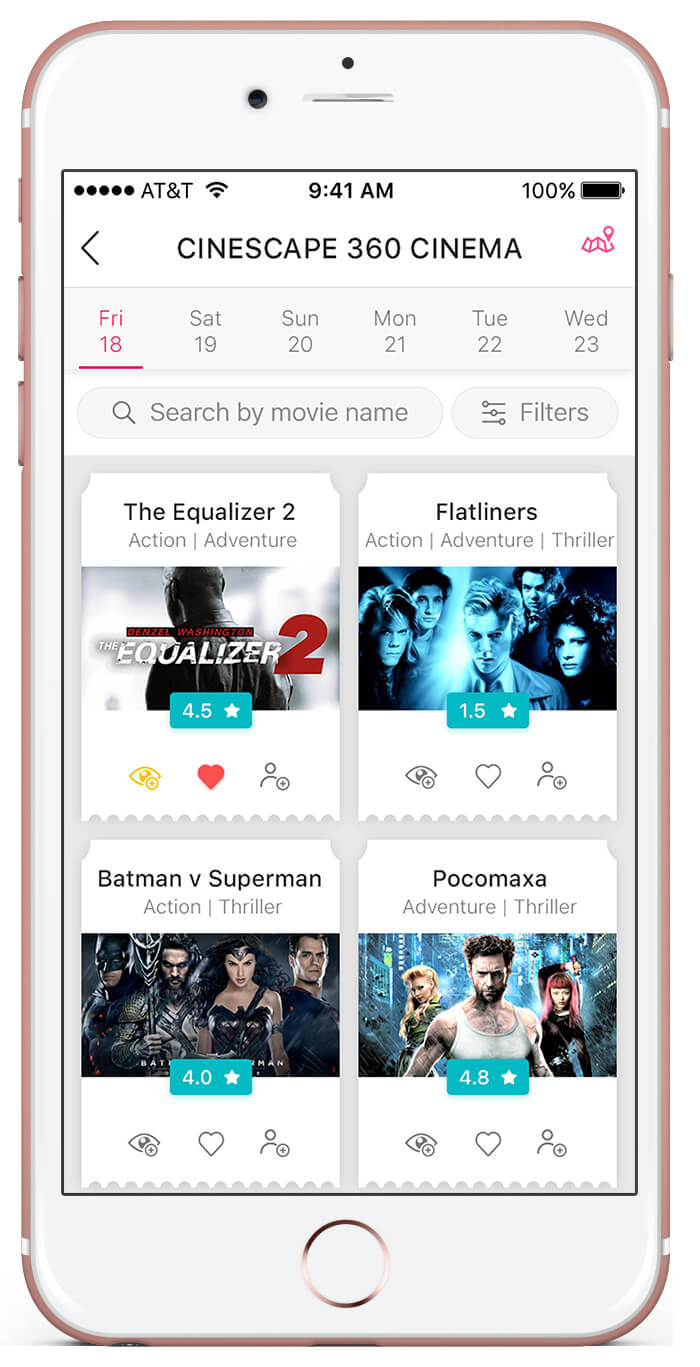Open the Batman v Superman poster
This screenshot has width=700, height=1367.
click(210, 1004)
